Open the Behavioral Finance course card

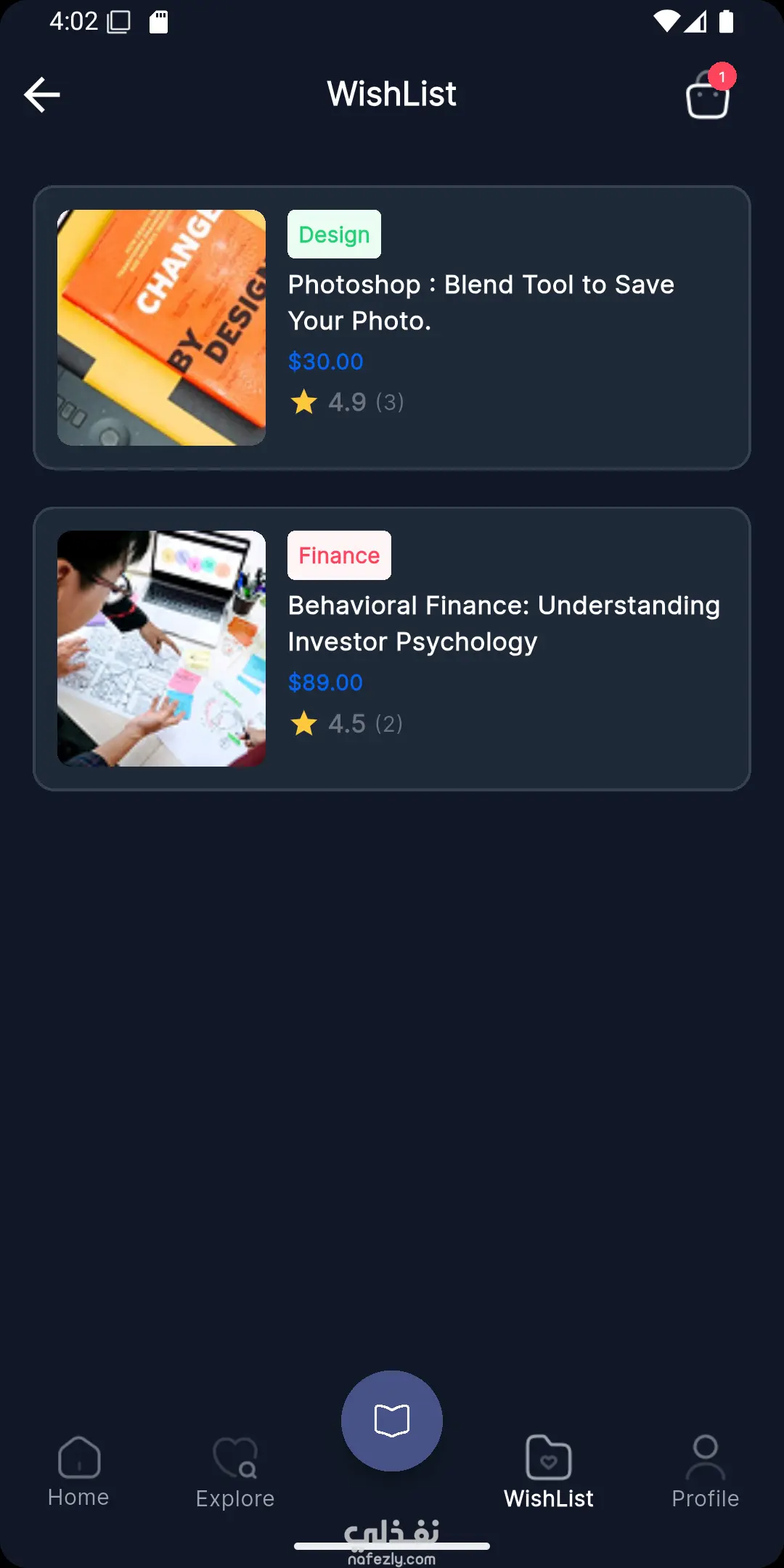pyautogui.click(x=392, y=648)
